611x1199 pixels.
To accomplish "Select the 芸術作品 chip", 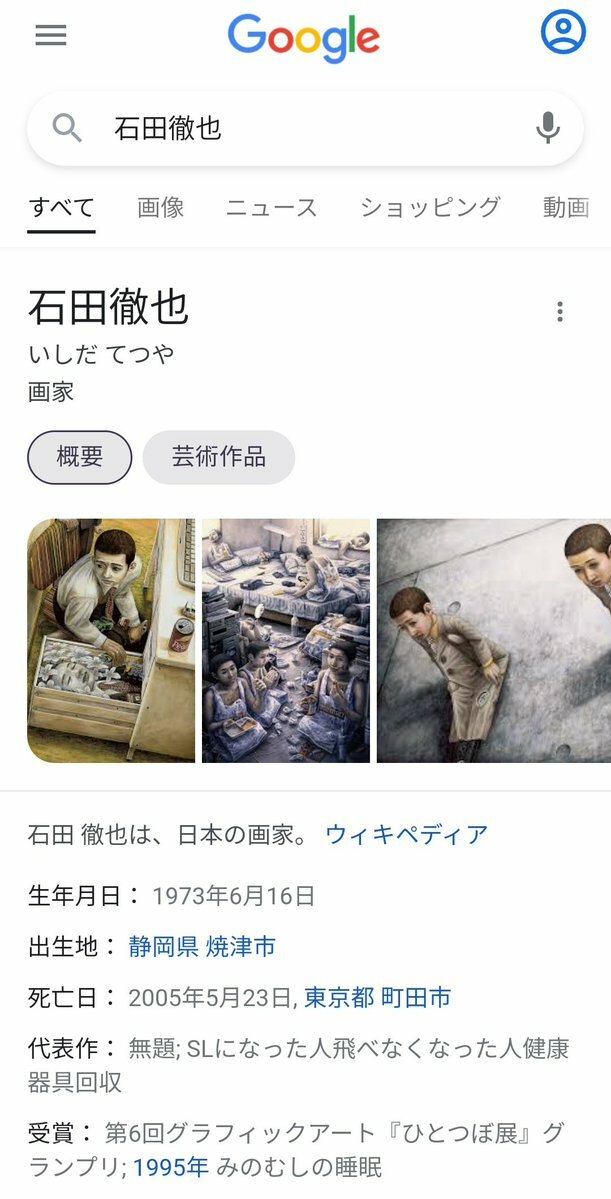I will (x=219, y=457).
